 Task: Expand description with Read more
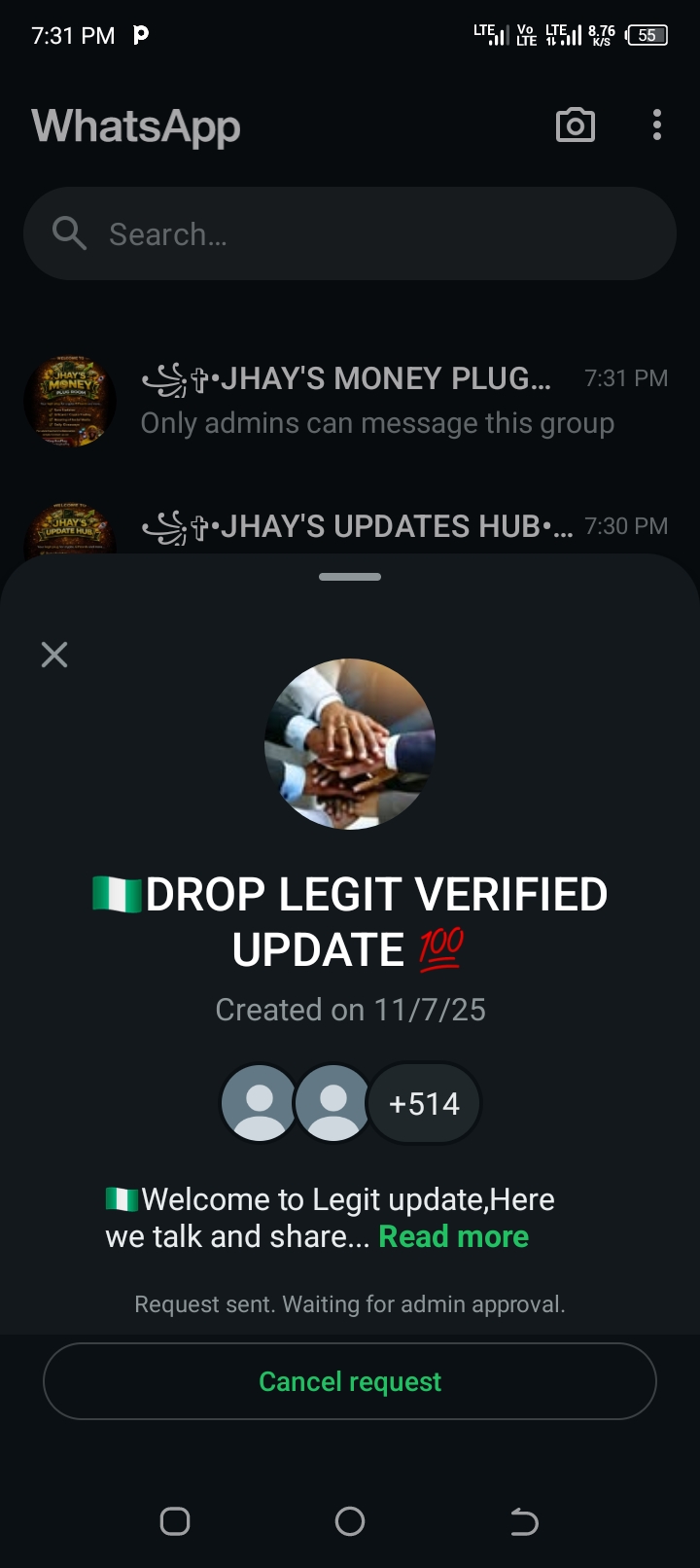click(x=453, y=1236)
